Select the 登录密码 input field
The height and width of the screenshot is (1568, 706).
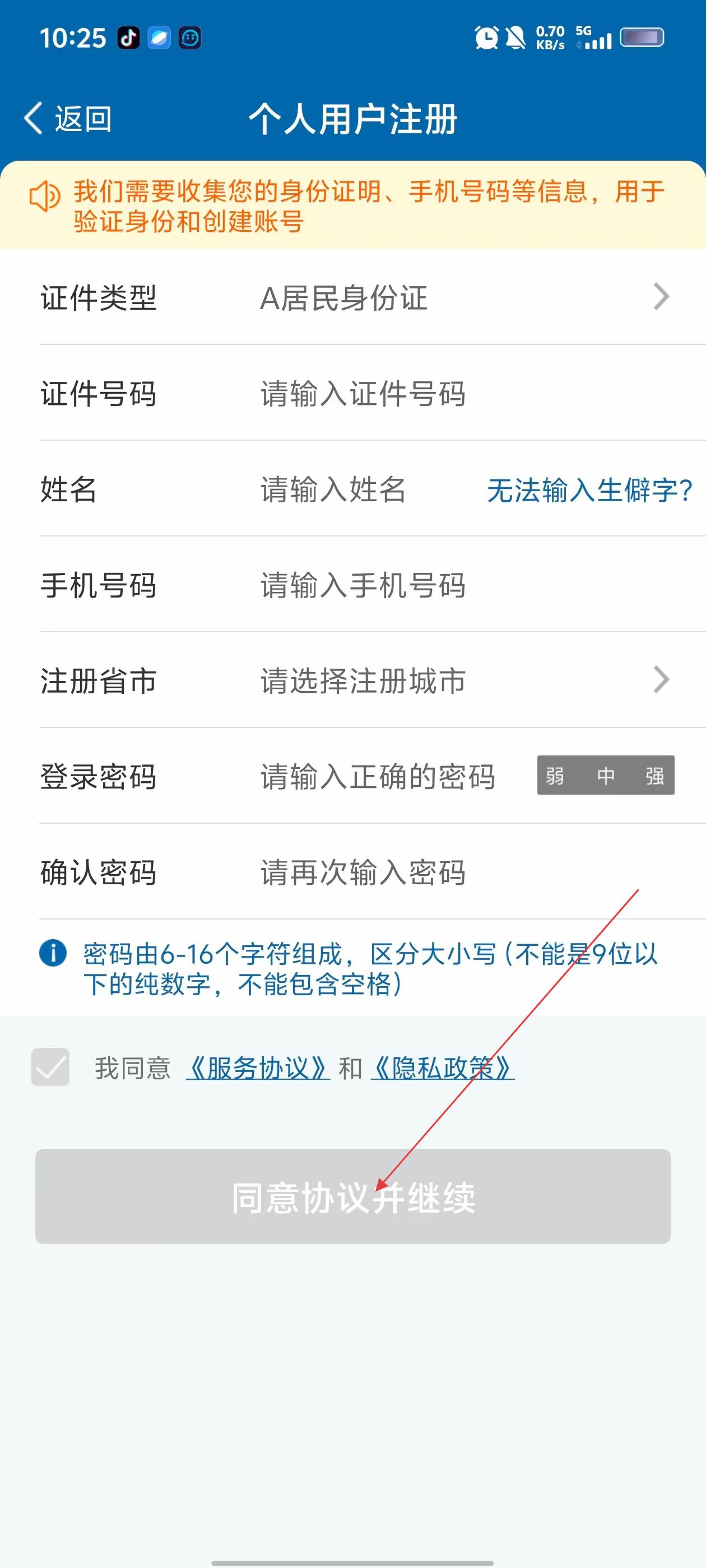click(x=390, y=776)
